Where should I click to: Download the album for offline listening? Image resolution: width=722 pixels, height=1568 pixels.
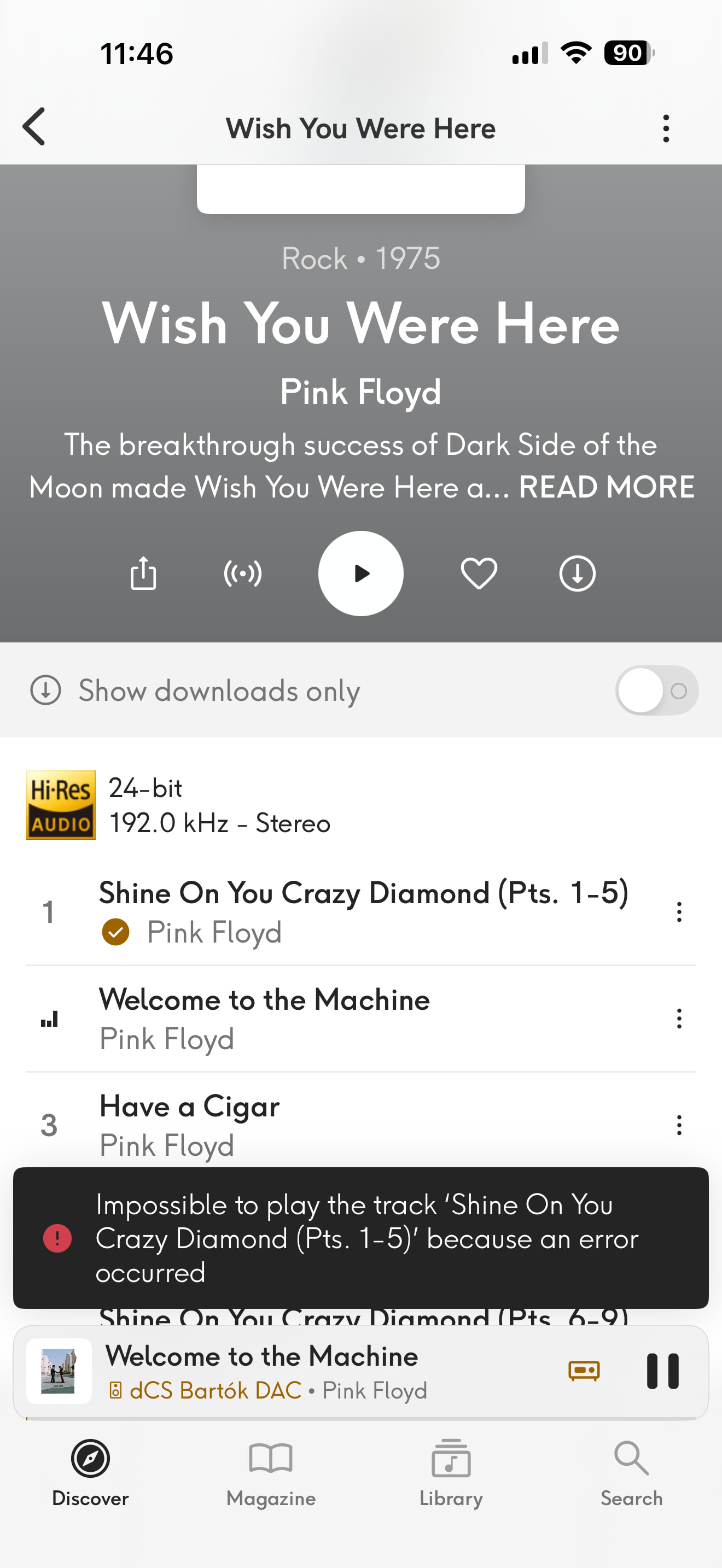click(577, 574)
